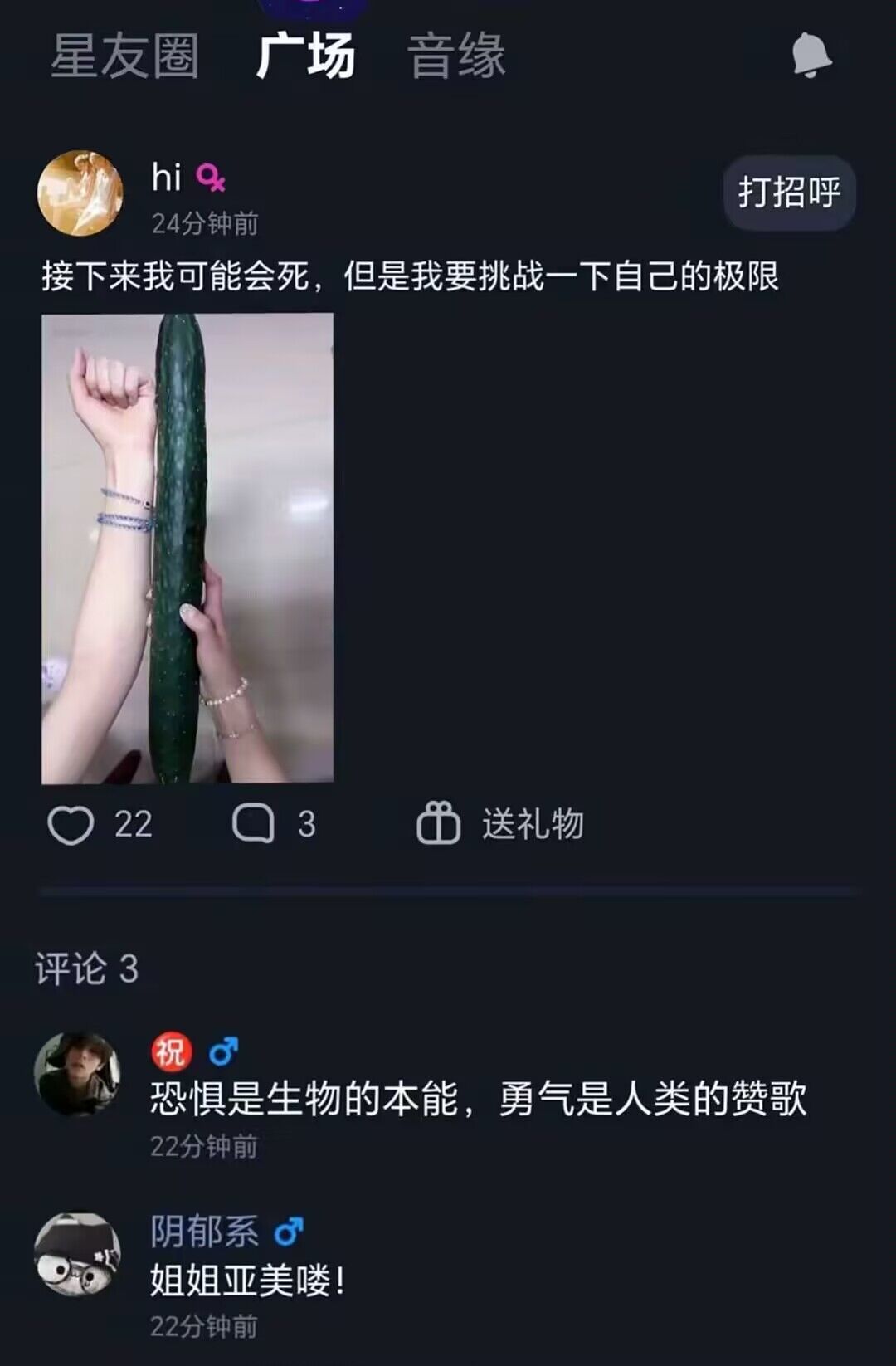Open the post's cucumber photo

[187, 548]
